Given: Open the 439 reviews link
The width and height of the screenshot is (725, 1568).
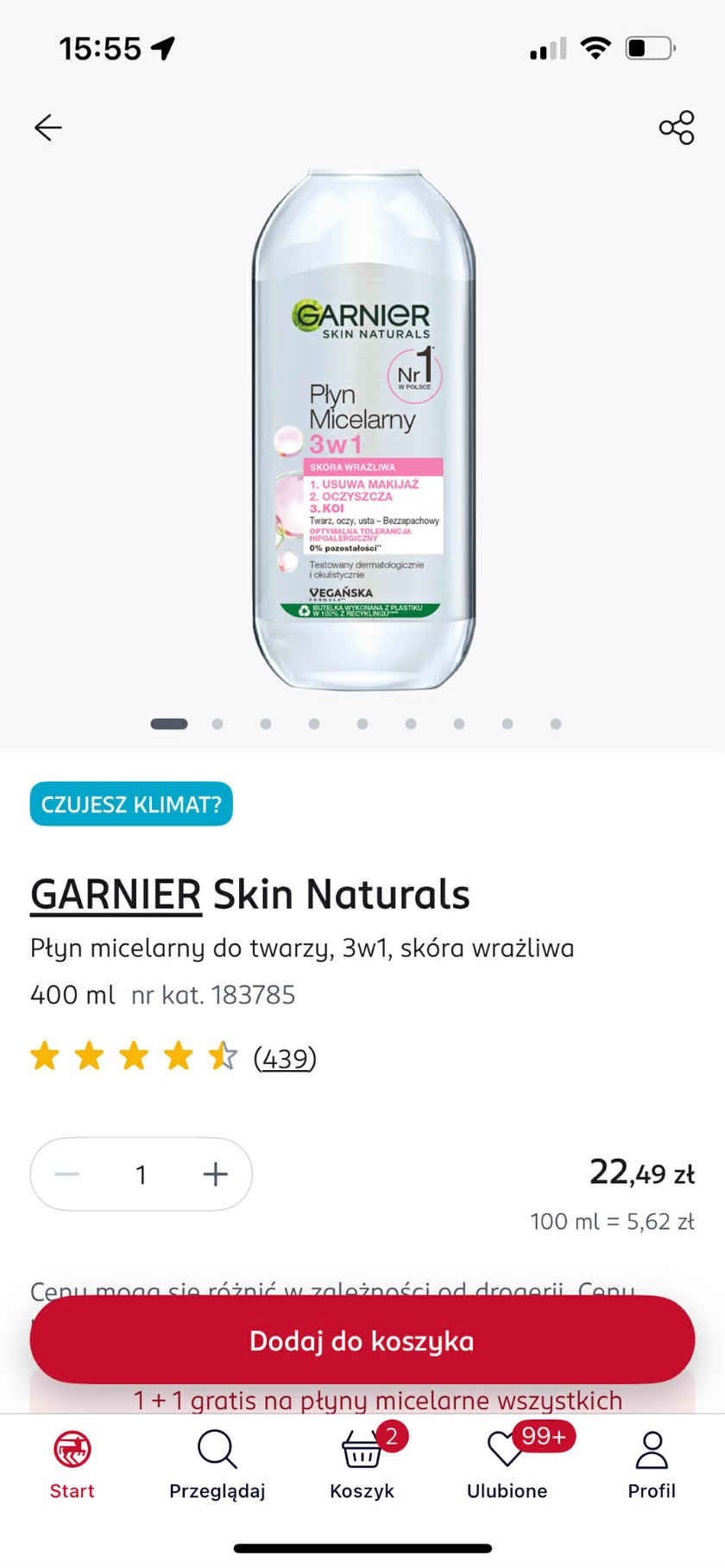Looking at the screenshot, I should coord(285,1057).
